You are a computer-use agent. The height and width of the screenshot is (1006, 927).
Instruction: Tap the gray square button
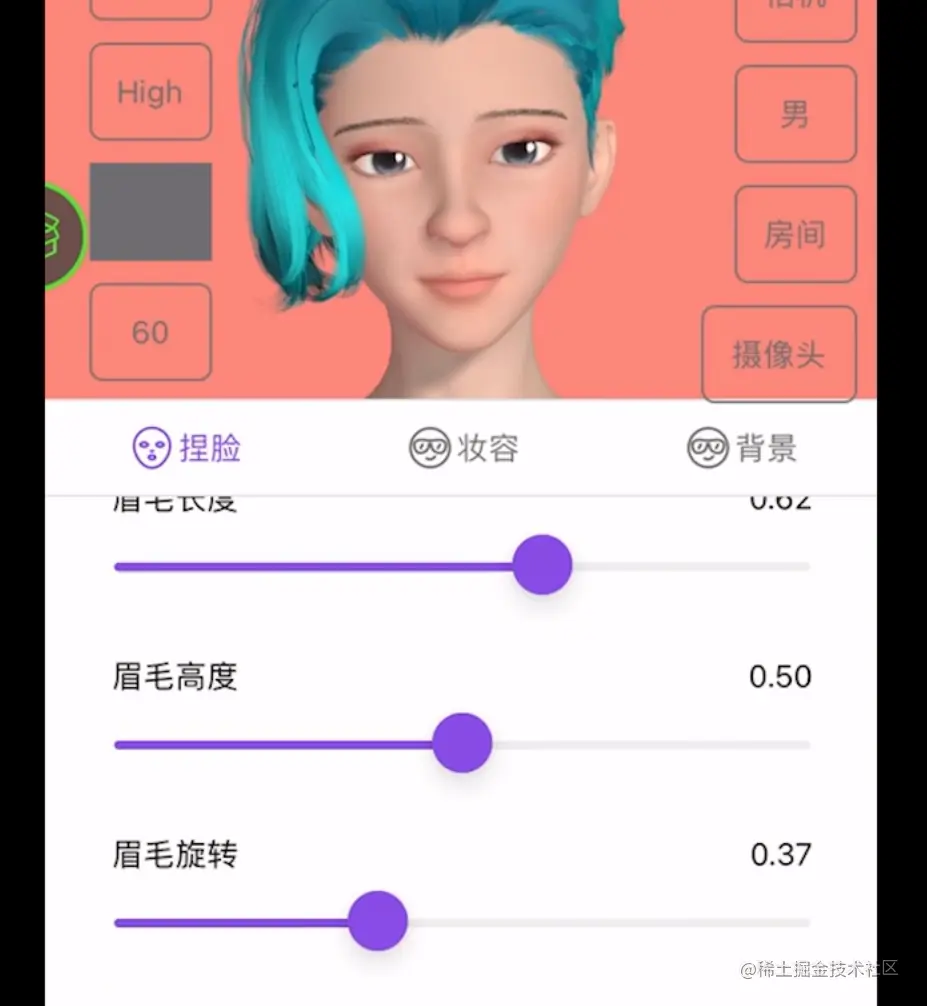(x=150, y=212)
